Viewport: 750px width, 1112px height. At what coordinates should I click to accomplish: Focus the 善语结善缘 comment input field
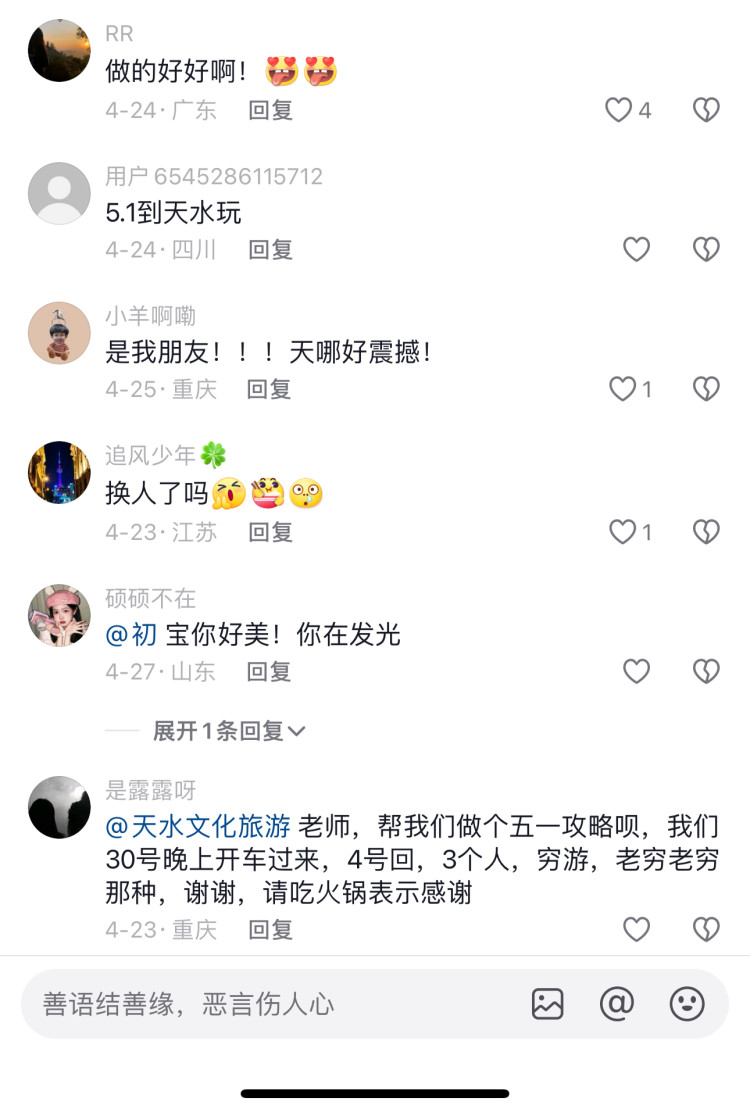(260, 1004)
